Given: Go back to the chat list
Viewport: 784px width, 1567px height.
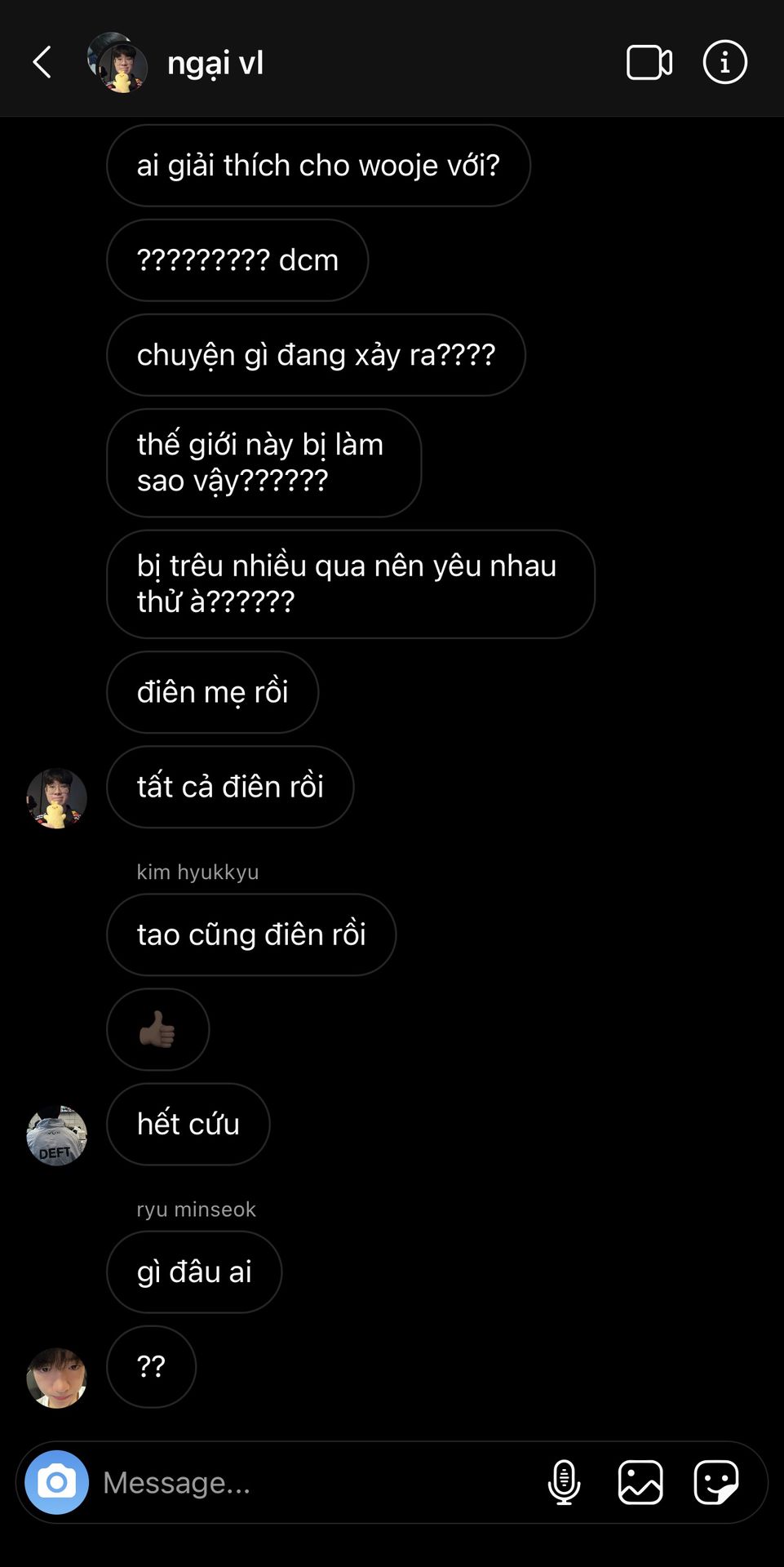Looking at the screenshot, I should pos(42,62).
